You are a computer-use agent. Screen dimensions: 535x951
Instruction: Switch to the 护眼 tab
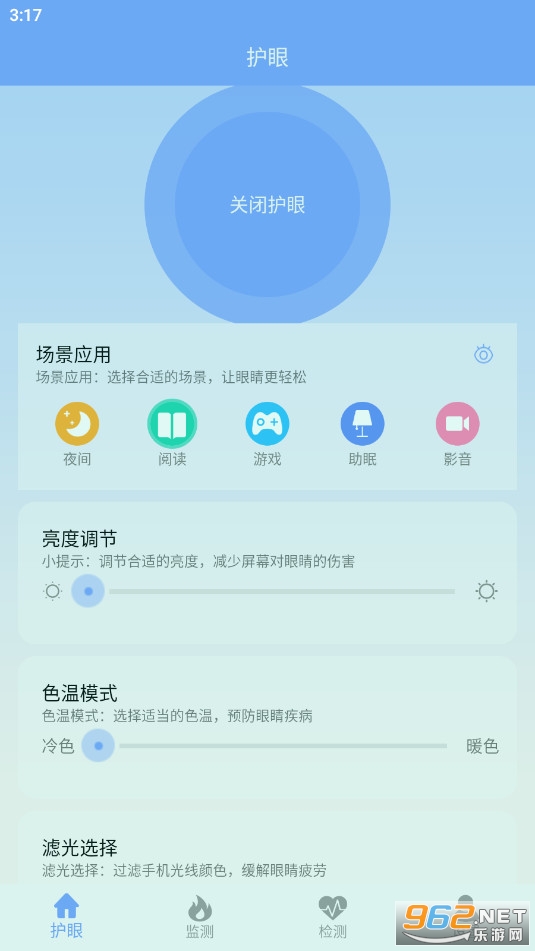[67, 916]
